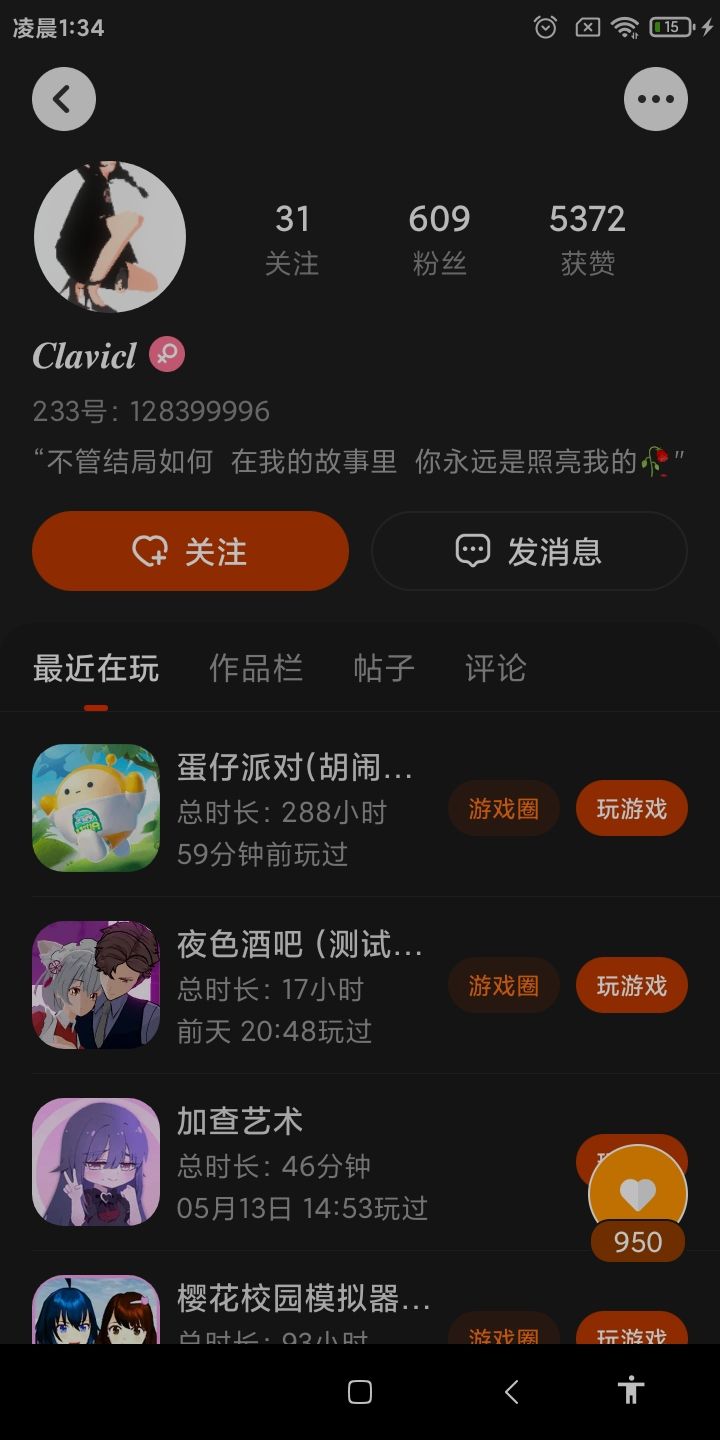View Clavicl's profile avatar

click(x=110, y=237)
